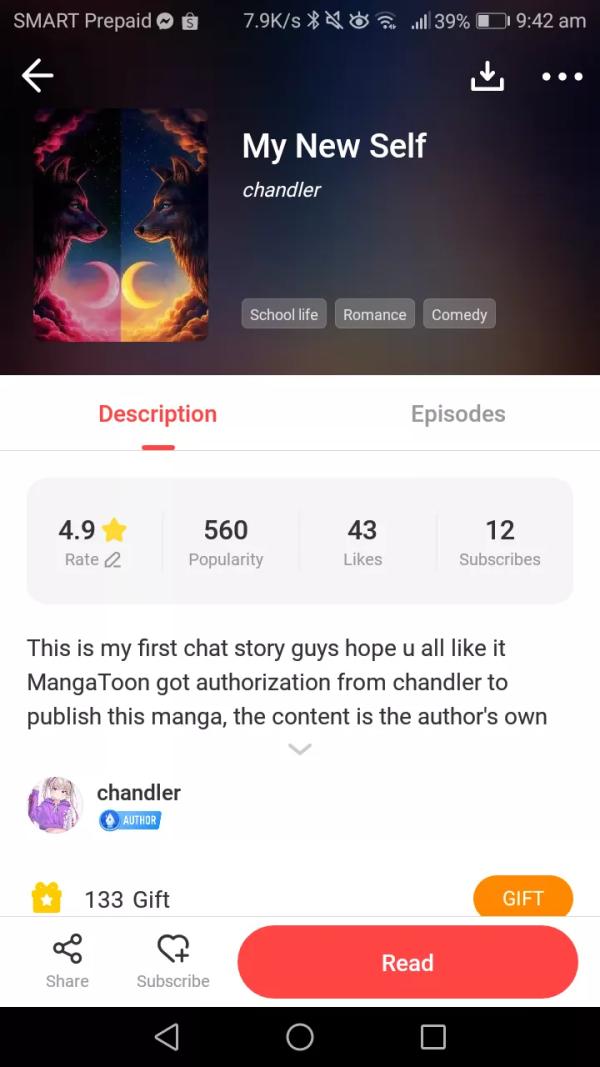
Task: Open the Comedy genre tag
Action: (459, 314)
